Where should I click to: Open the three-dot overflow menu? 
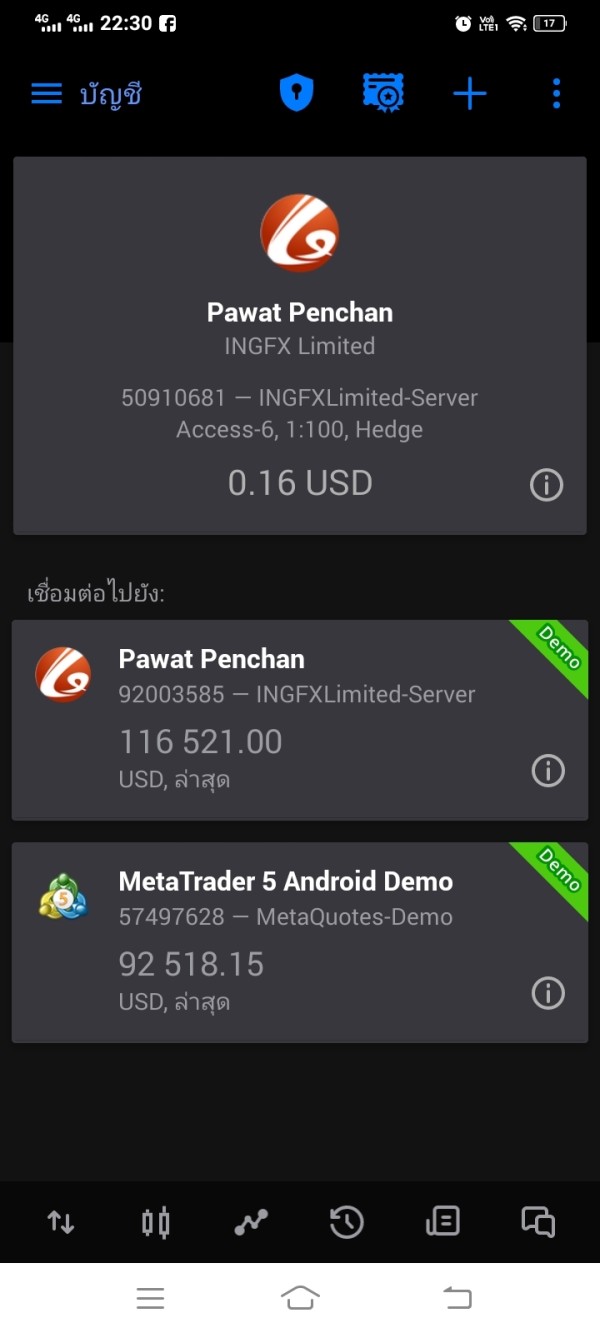point(556,94)
